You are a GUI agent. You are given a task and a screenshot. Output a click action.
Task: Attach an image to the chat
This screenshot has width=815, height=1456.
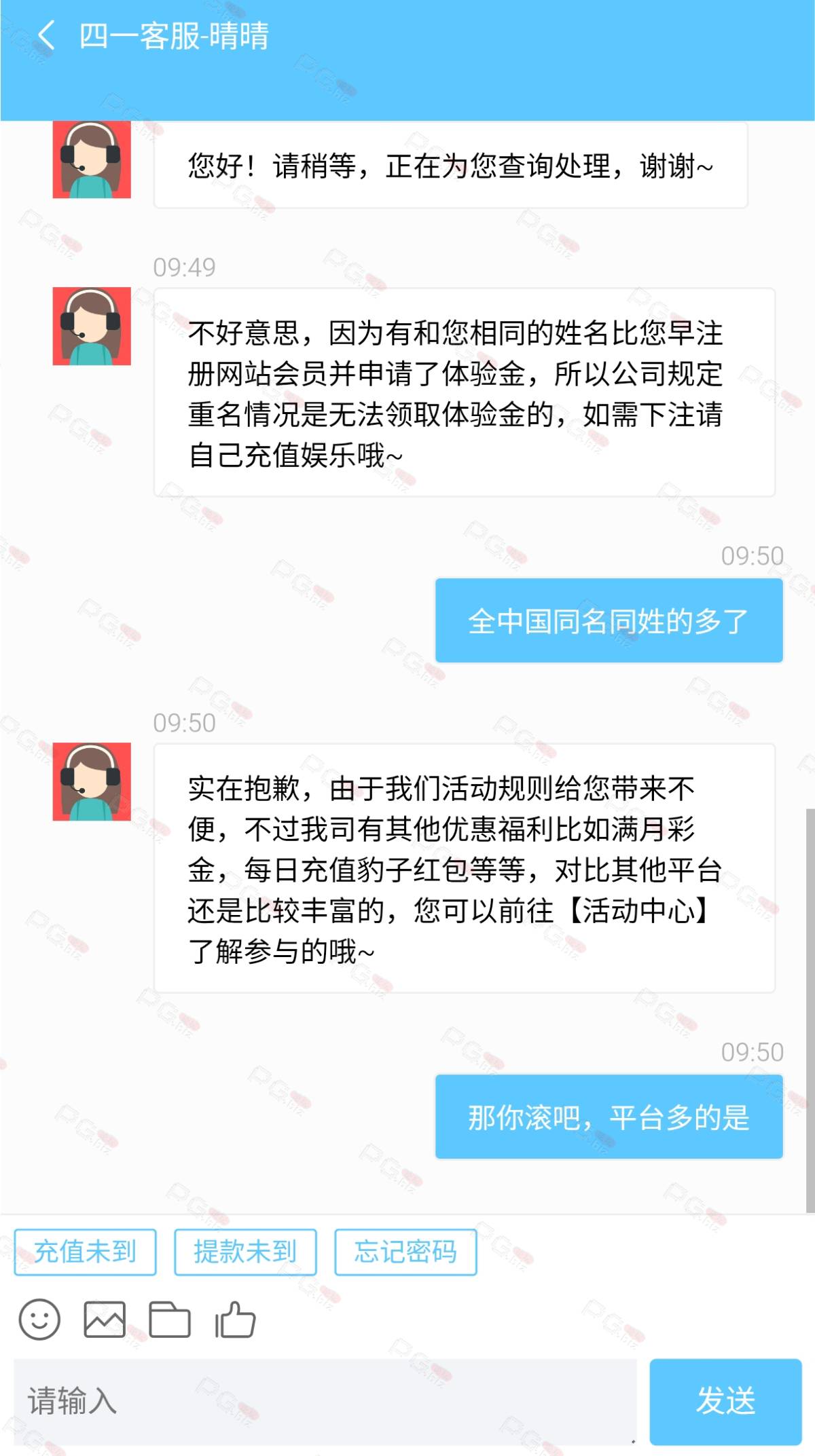[x=105, y=1320]
